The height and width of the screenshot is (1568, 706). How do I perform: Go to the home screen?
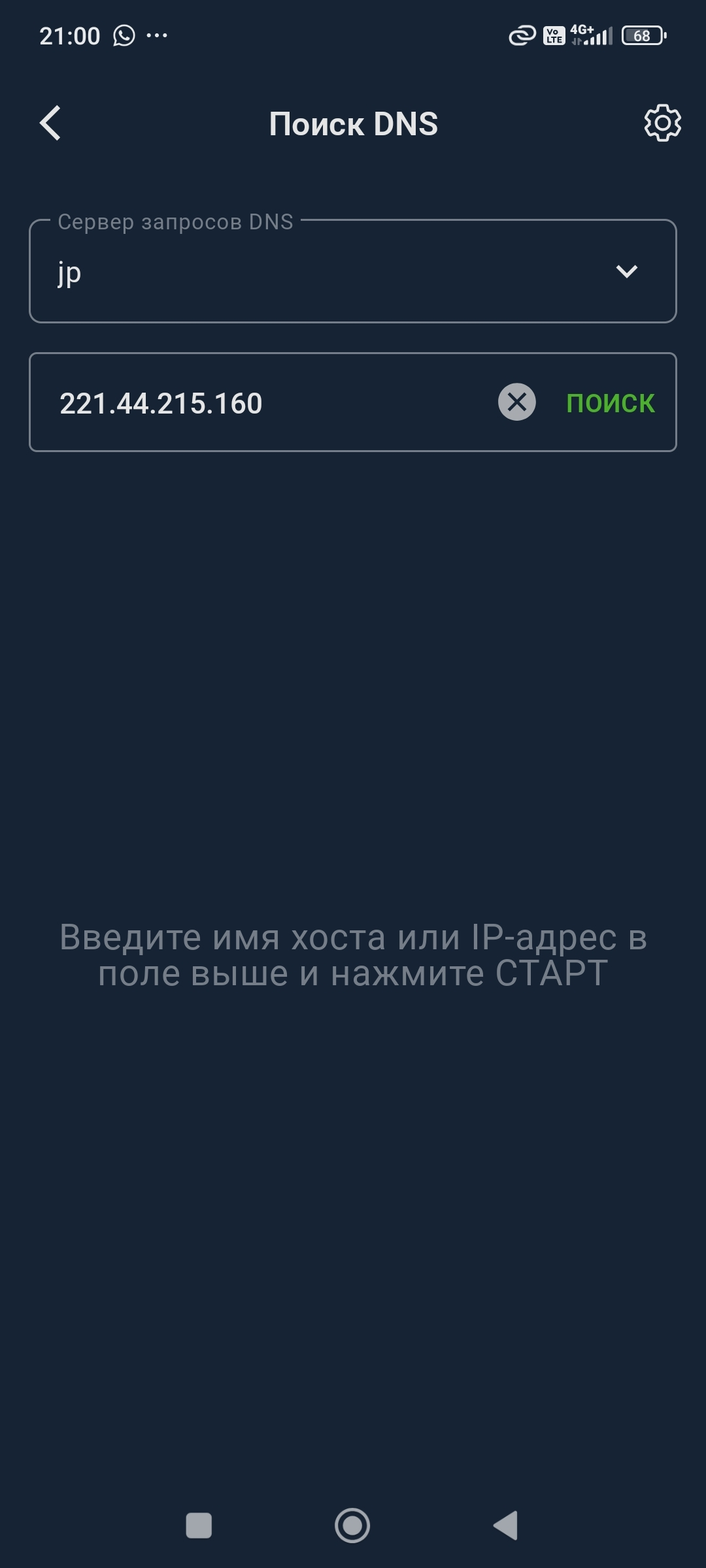point(352,1526)
